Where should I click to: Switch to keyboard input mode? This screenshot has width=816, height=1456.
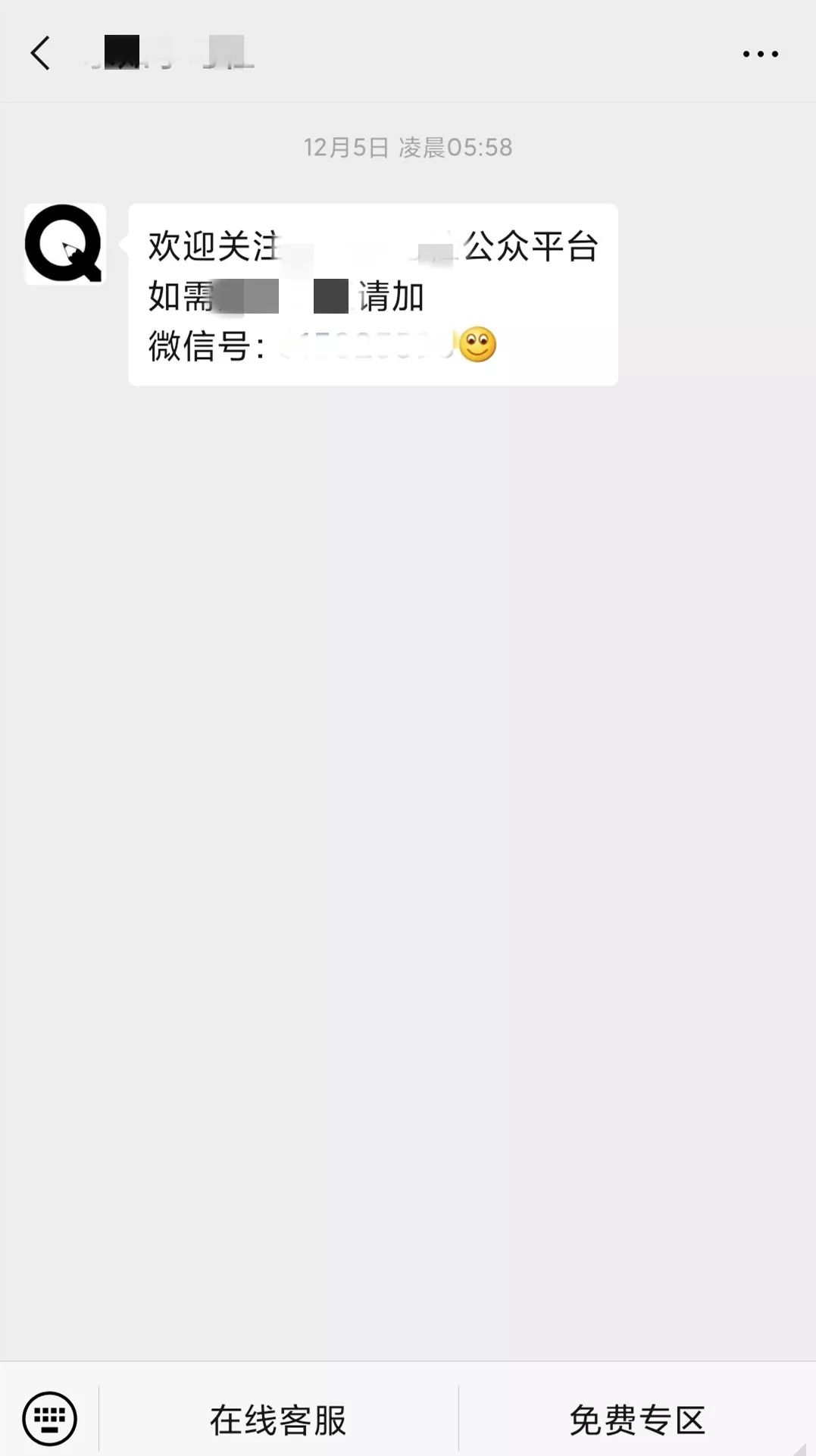(x=50, y=1418)
